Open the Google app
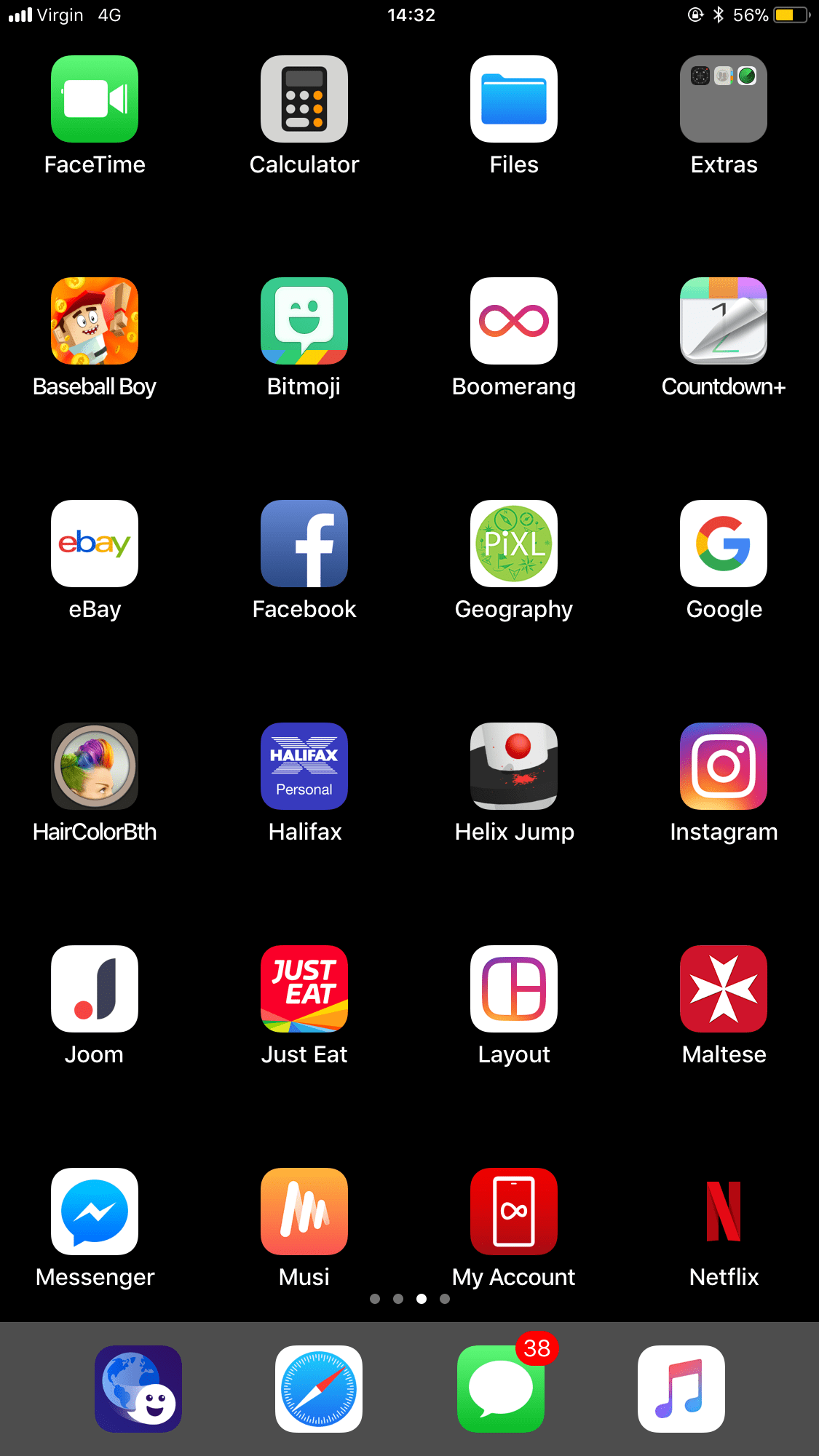 tap(724, 544)
